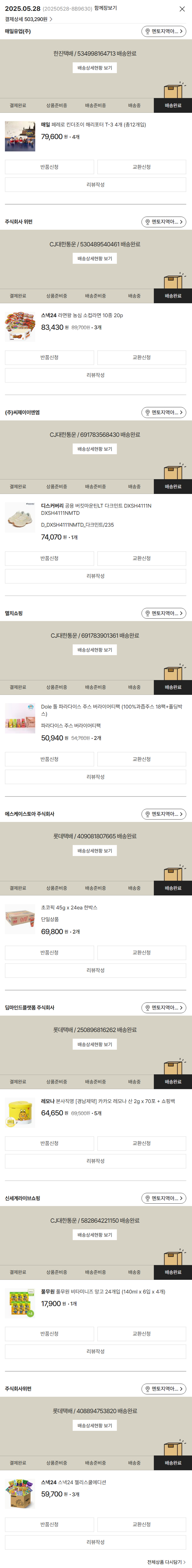This screenshot has height=1568, width=192.
Task: View delivery status for CJ대한통운 691783901361
Action: [95, 650]
